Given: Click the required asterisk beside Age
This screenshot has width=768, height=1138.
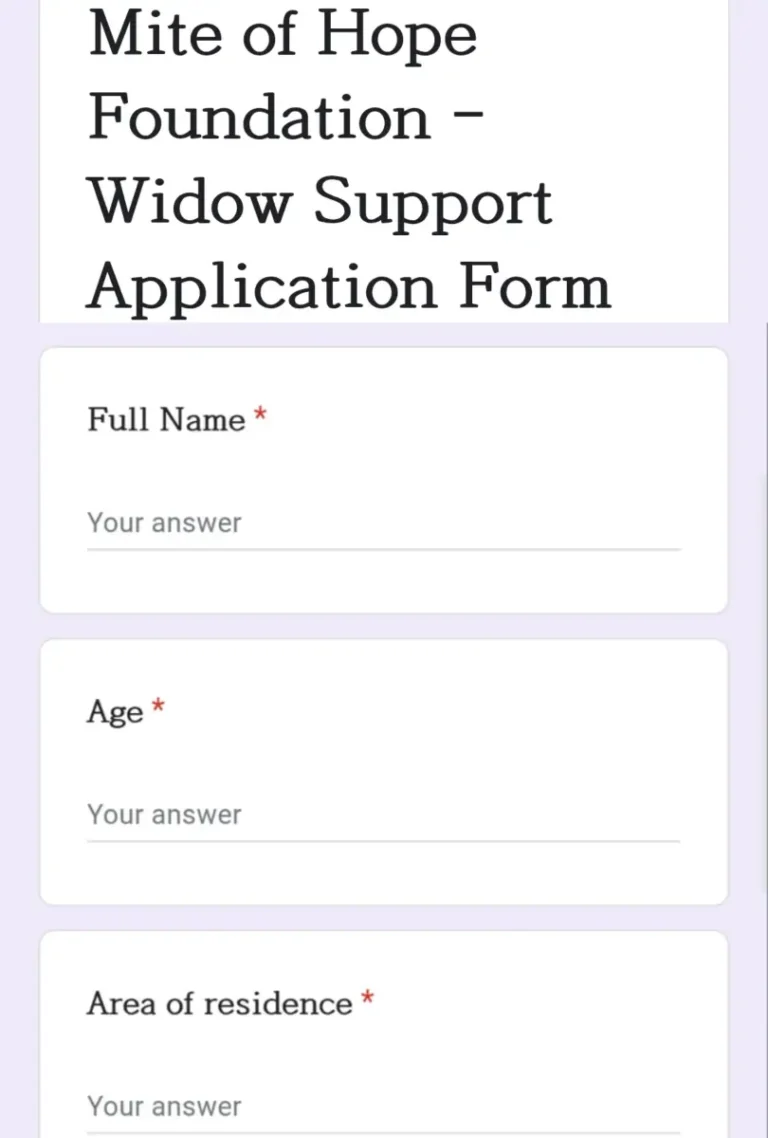Looking at the screenshot, I should point(157,706).
